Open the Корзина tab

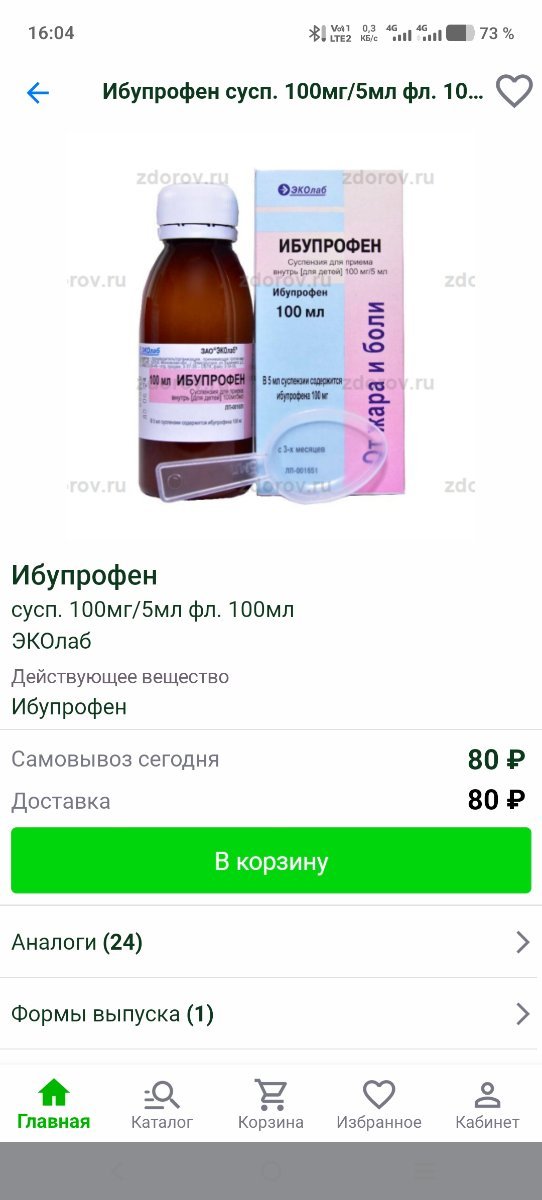(x=271, y=1105)
